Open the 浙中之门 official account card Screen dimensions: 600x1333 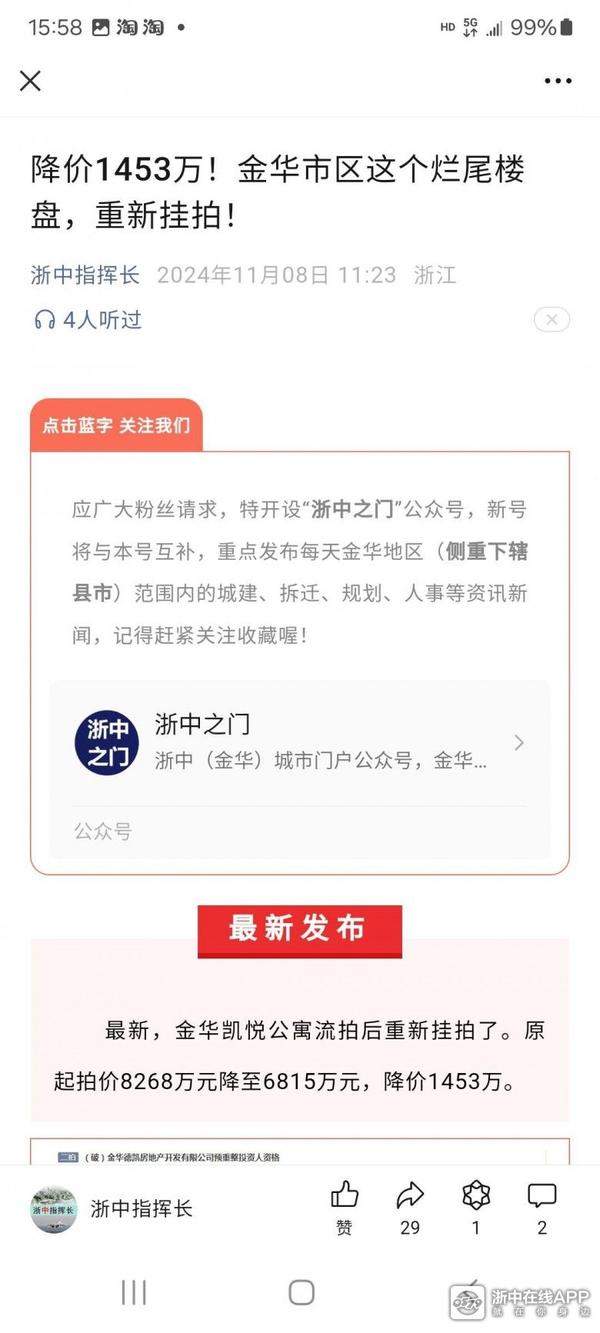[x=300, y=743]
